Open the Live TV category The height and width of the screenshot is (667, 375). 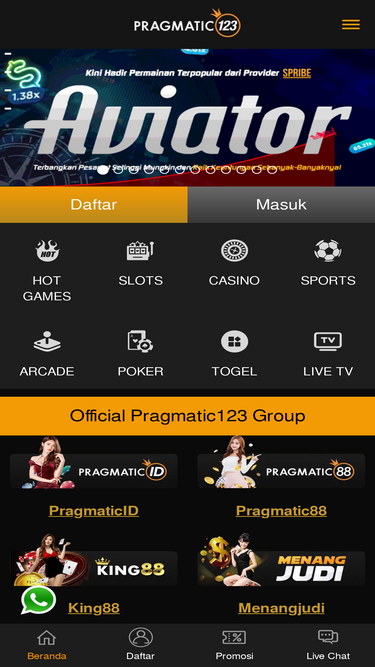pos(328,354)
